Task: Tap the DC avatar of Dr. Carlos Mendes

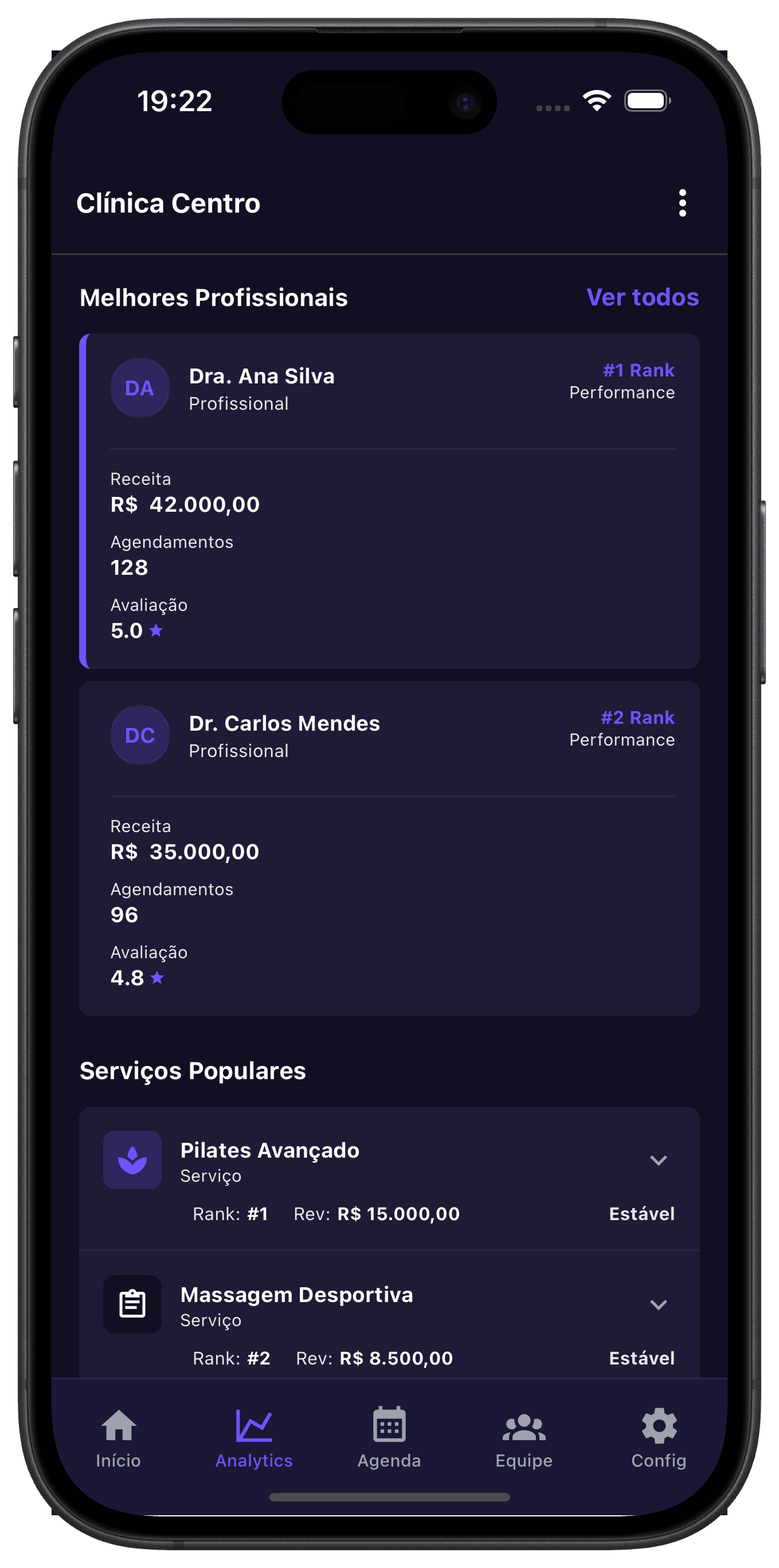Action: [139, 735]
